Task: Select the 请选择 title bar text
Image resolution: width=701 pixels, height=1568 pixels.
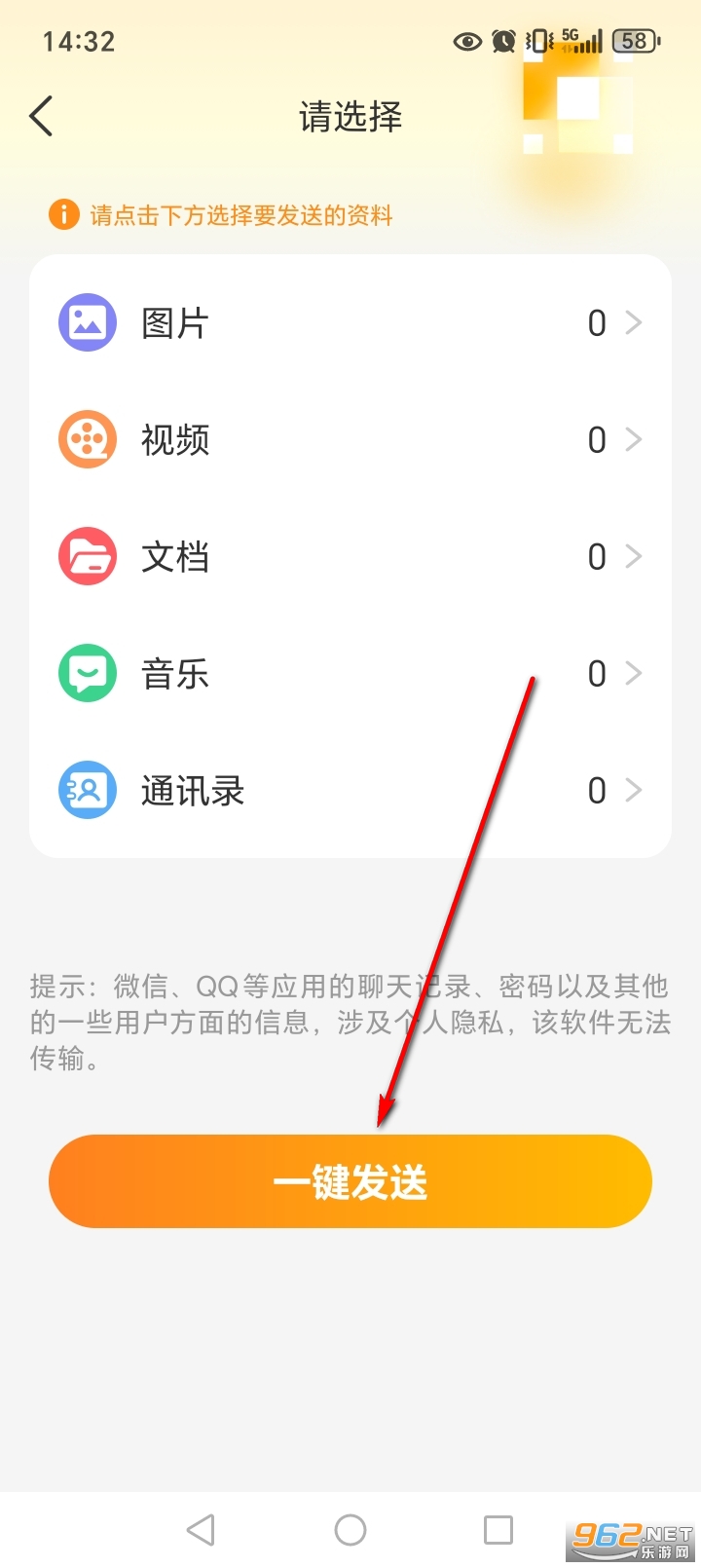Action: coord(350,115)
